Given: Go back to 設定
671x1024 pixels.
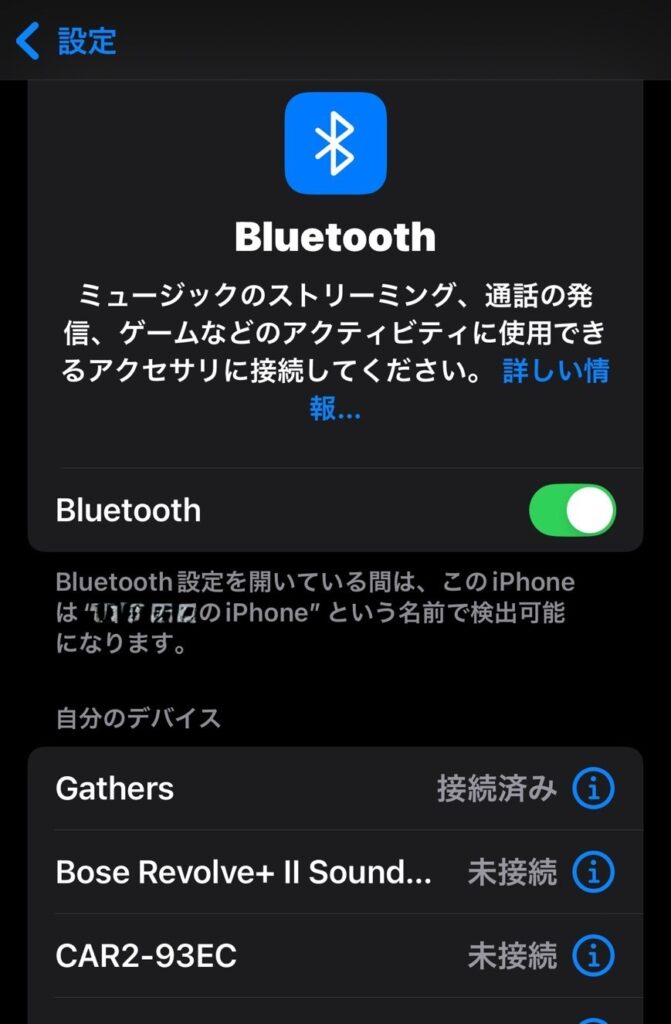Looking at the screenshot, I should [x=66, y=41].
